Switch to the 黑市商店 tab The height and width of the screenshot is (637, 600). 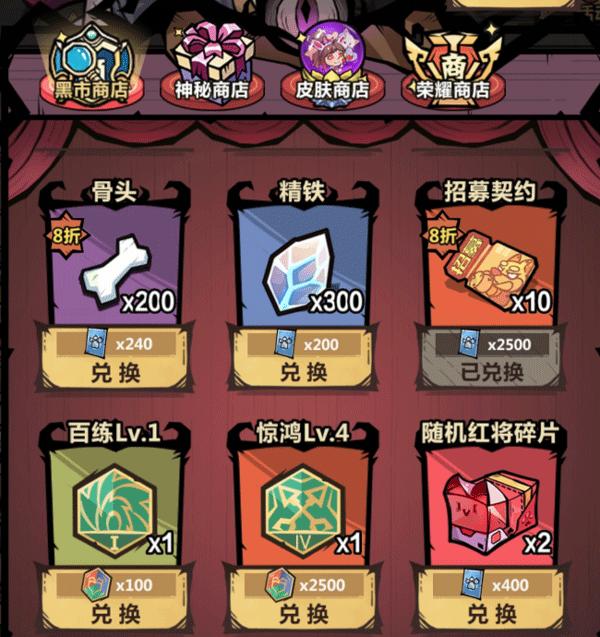click(91, 62)
